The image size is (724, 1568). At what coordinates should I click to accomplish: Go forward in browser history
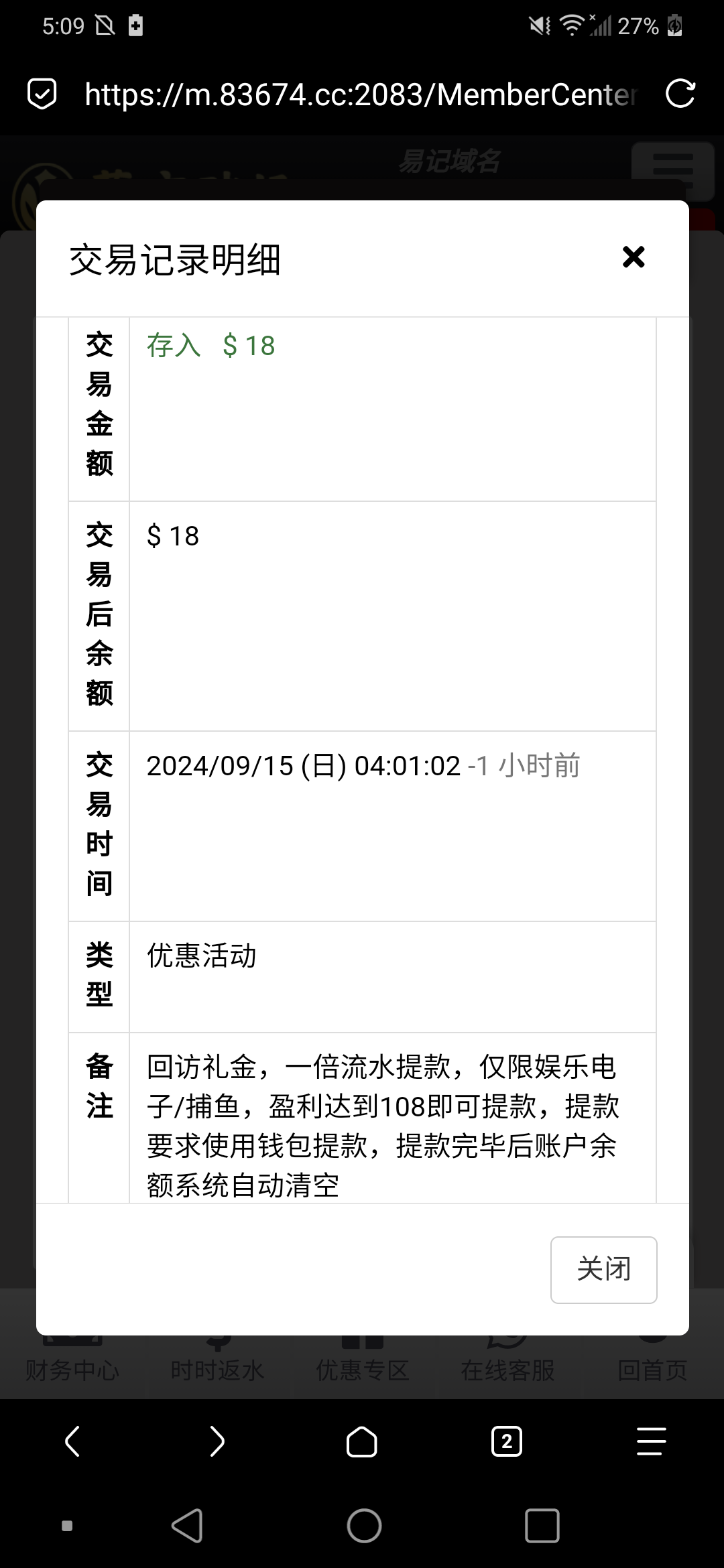click(x=217, y=1441)
